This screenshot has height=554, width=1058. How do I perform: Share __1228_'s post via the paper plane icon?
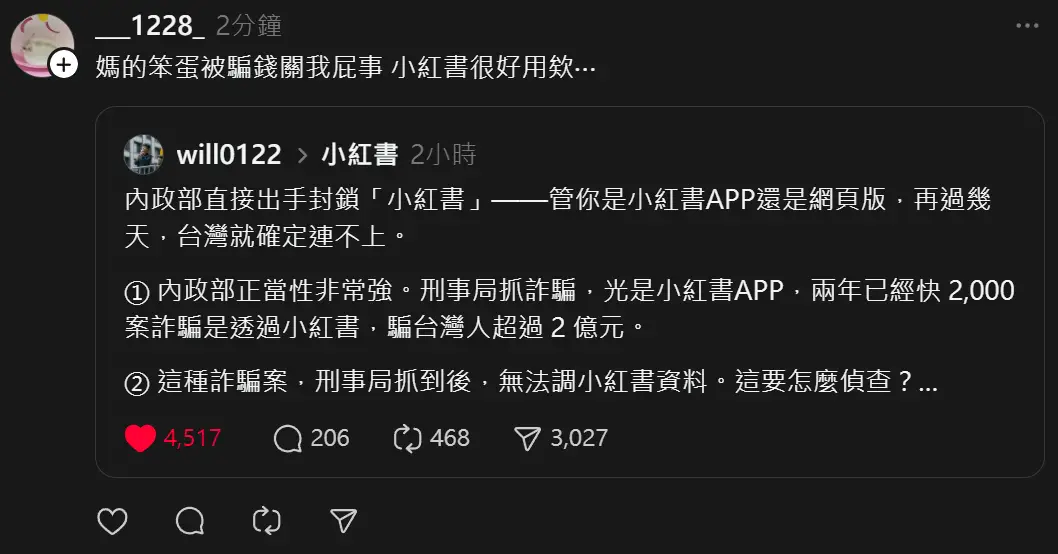(x=343, y=520)
